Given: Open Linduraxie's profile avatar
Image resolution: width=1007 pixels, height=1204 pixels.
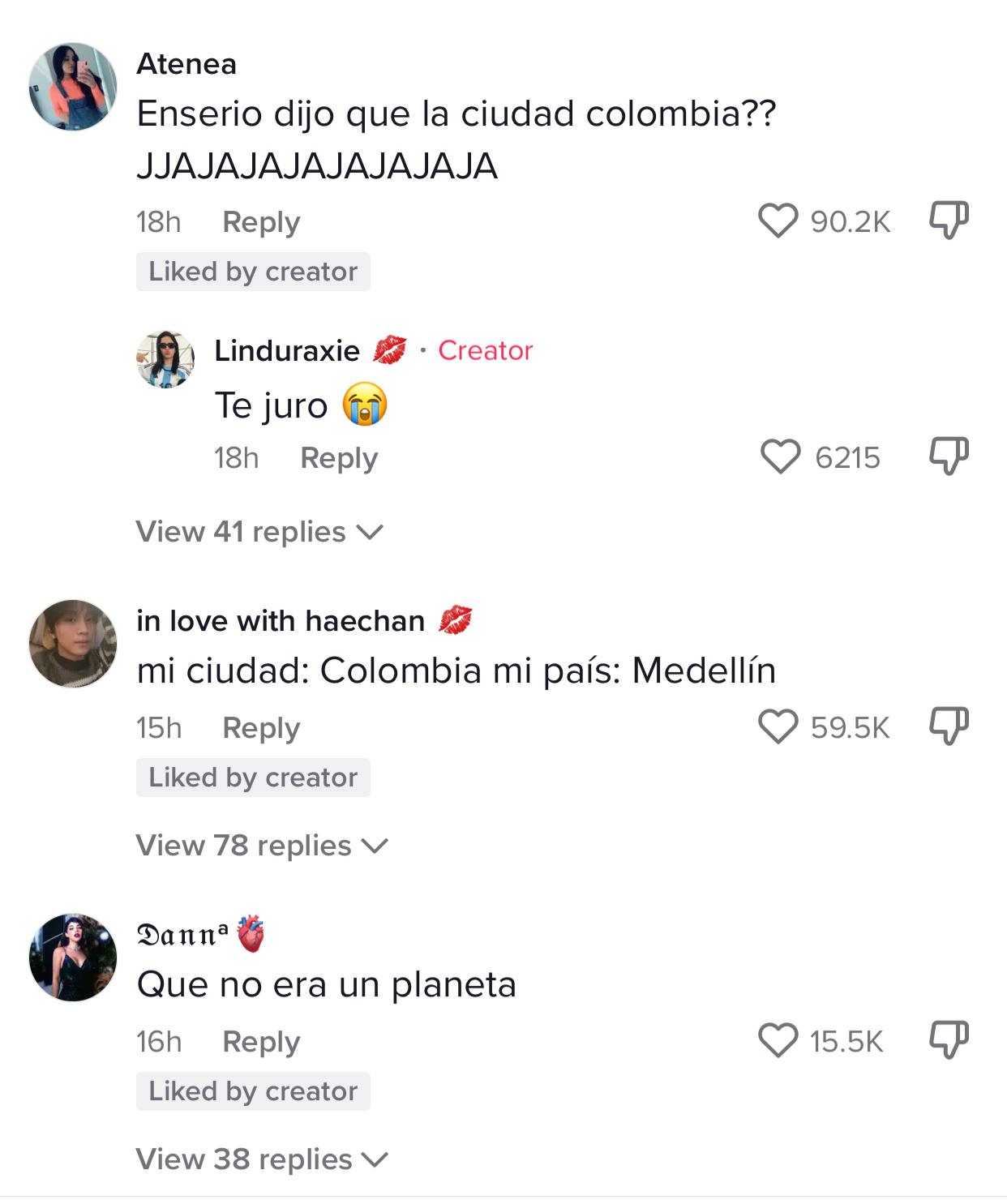Looking at the screenshot, I should 165,359.
